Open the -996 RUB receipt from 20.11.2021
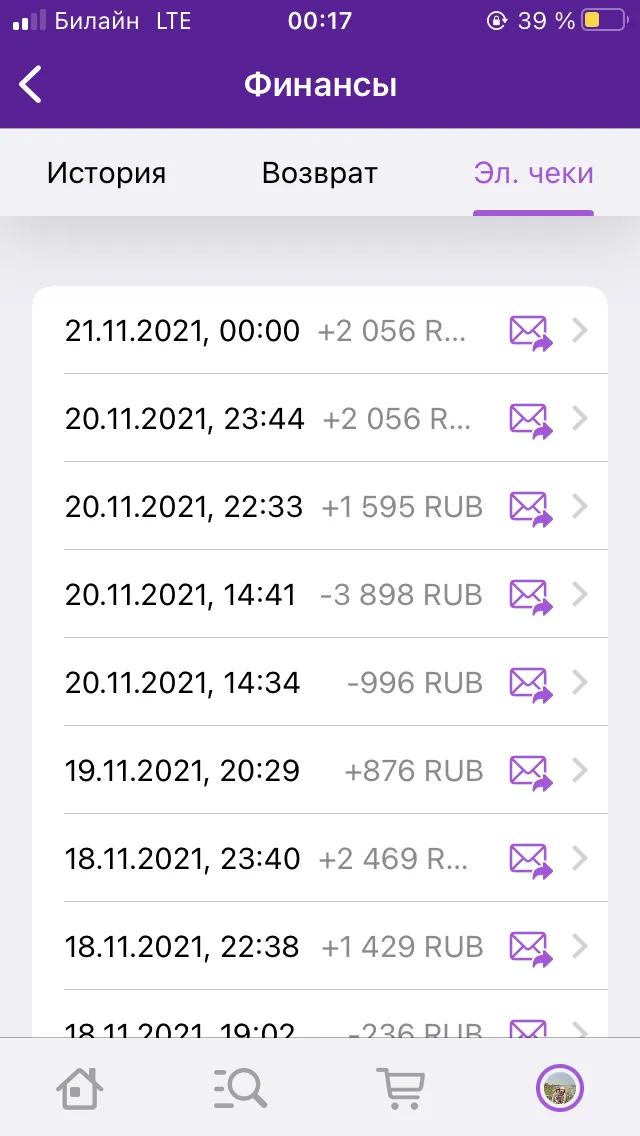This screenshot has height=1136, width=640. click(320, 682)
